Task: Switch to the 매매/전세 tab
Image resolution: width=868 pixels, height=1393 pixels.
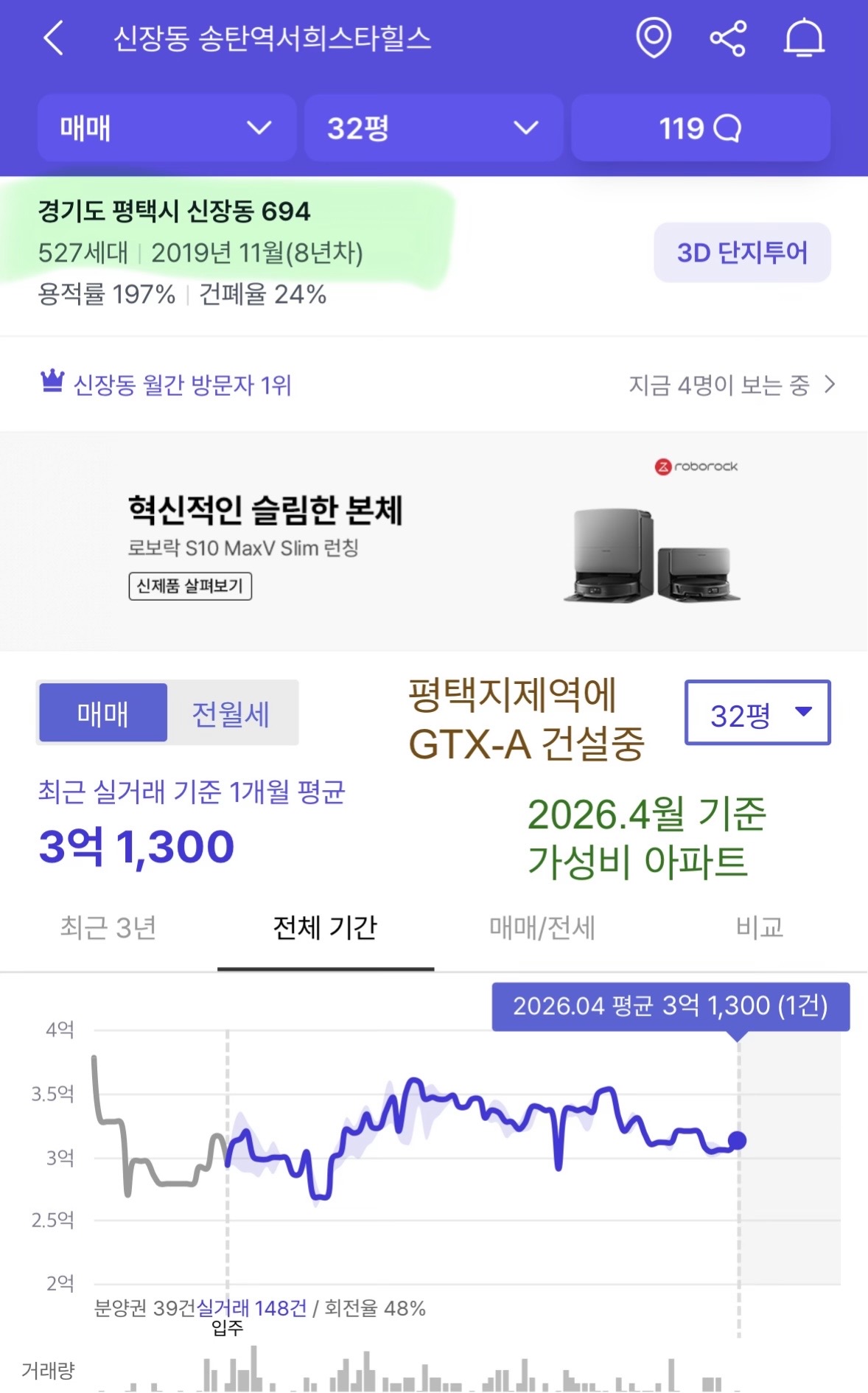Action: coord(542,928)
